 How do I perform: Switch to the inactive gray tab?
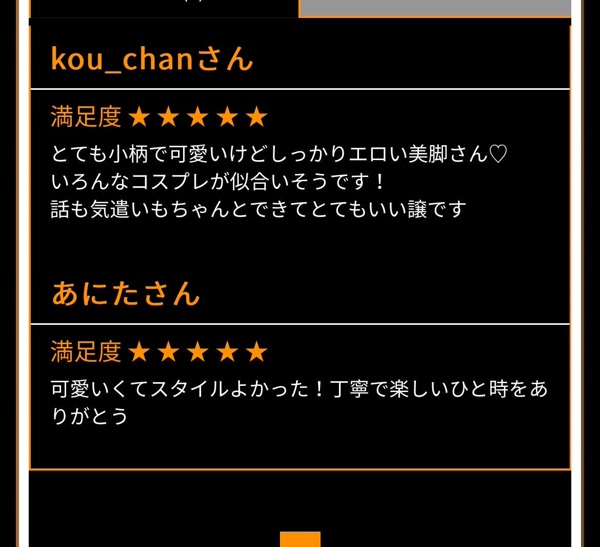pyautogui.click(x=435, y=8)
